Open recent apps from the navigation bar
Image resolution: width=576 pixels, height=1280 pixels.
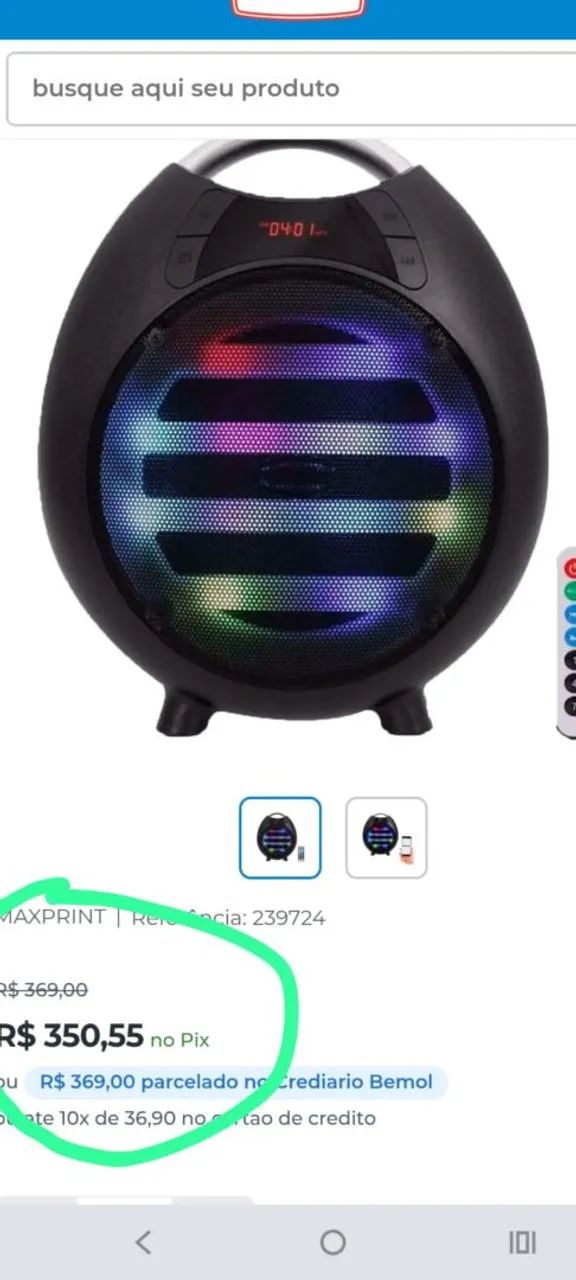pos(522,1242)
